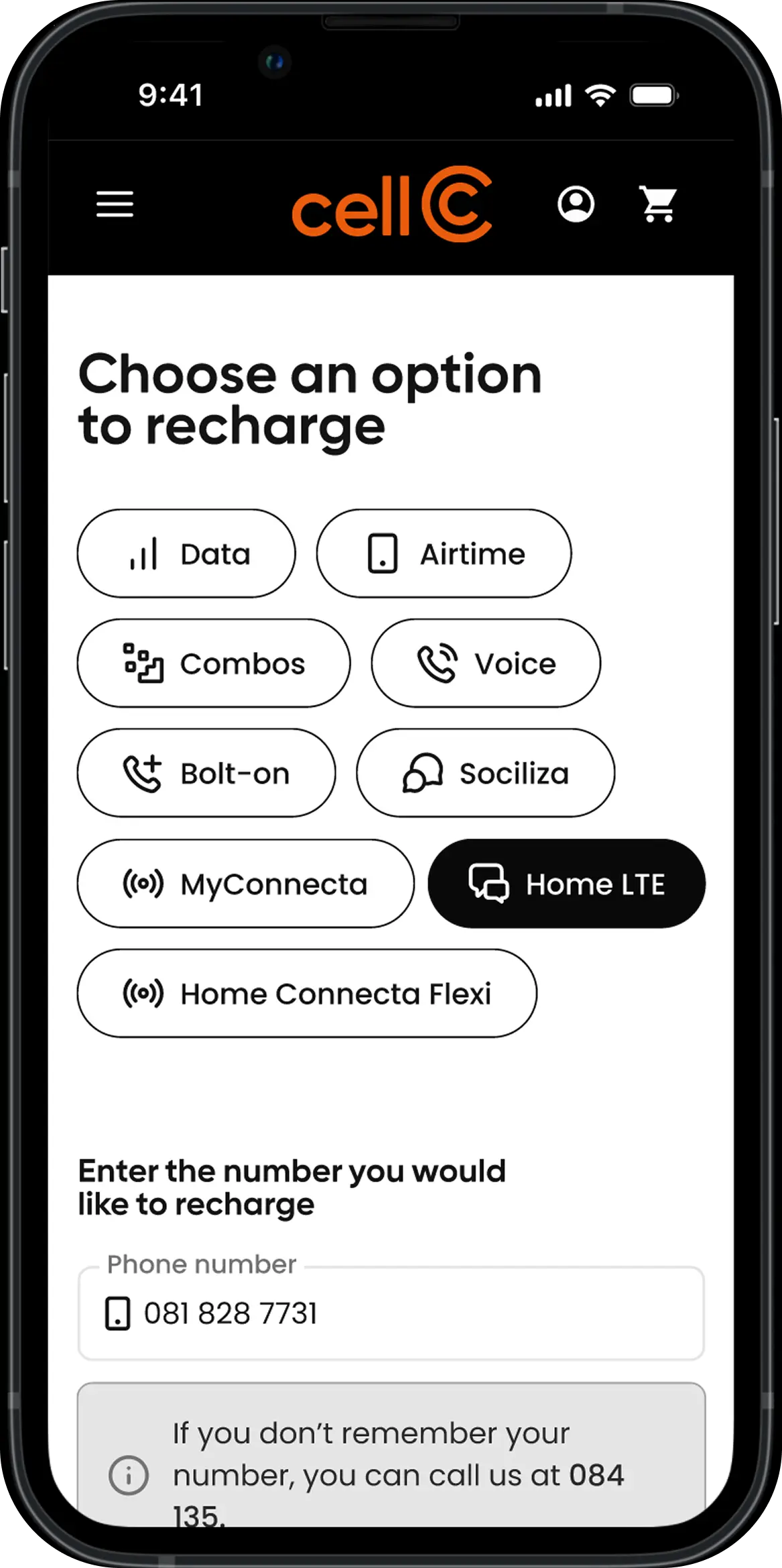The image size is (782, 1568).
Task: Open the account profile icon
Action: click(x=576, y=204)
